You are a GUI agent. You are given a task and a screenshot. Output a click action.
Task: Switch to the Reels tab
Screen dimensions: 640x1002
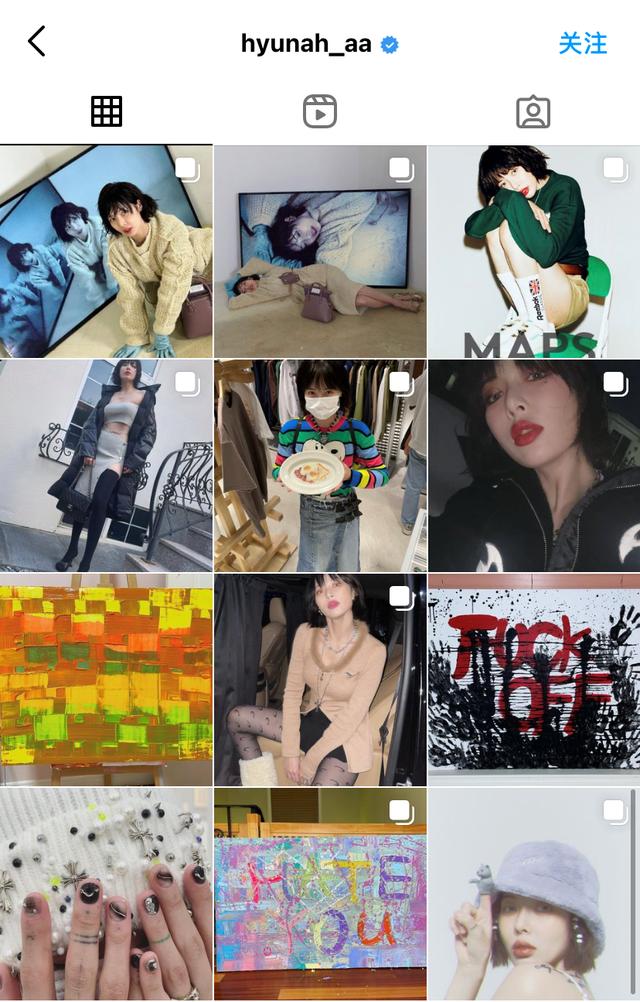[319, 112]
